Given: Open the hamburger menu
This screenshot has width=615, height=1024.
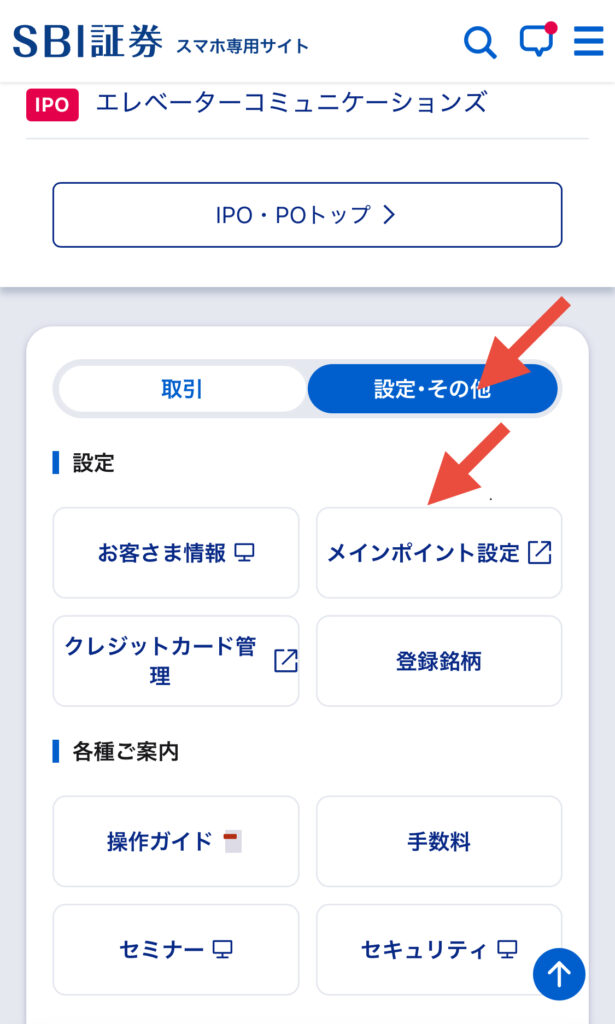Looking at the screenshot, I should click(588, 40).
